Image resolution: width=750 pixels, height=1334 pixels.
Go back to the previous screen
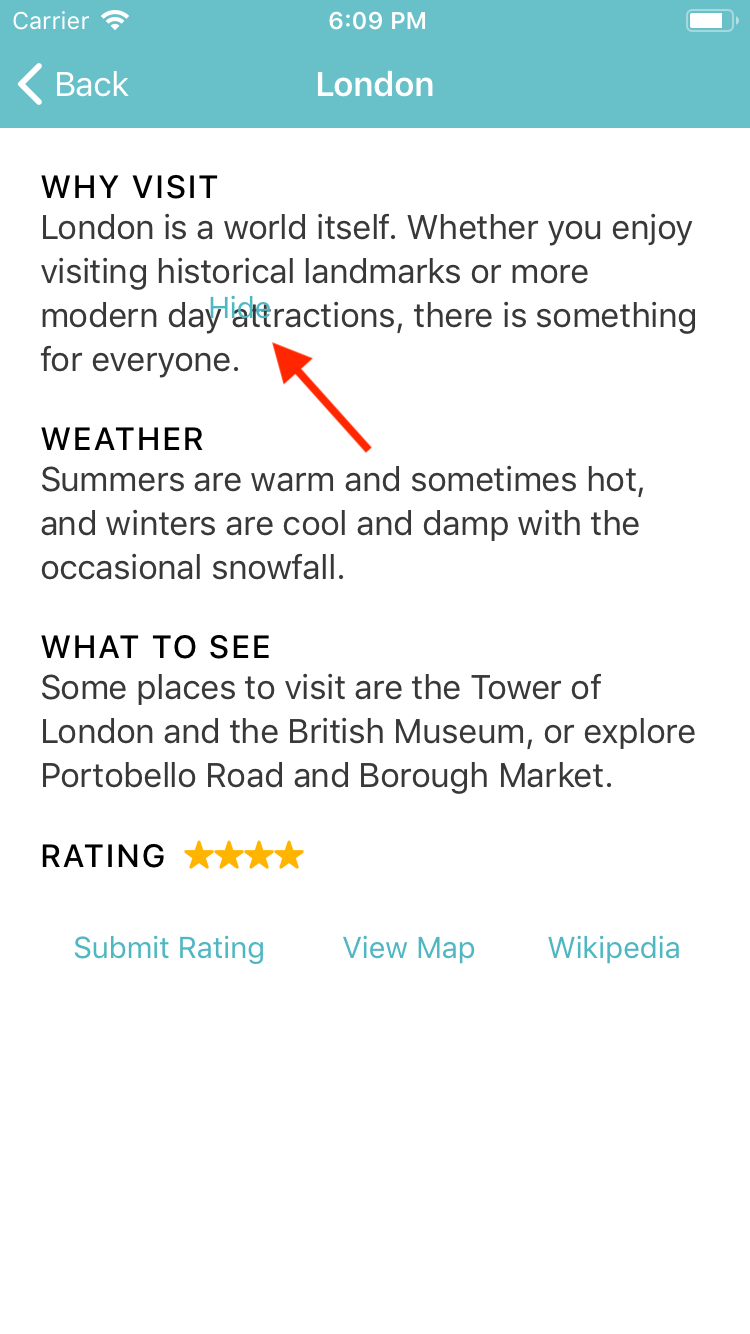pos(74,85)
